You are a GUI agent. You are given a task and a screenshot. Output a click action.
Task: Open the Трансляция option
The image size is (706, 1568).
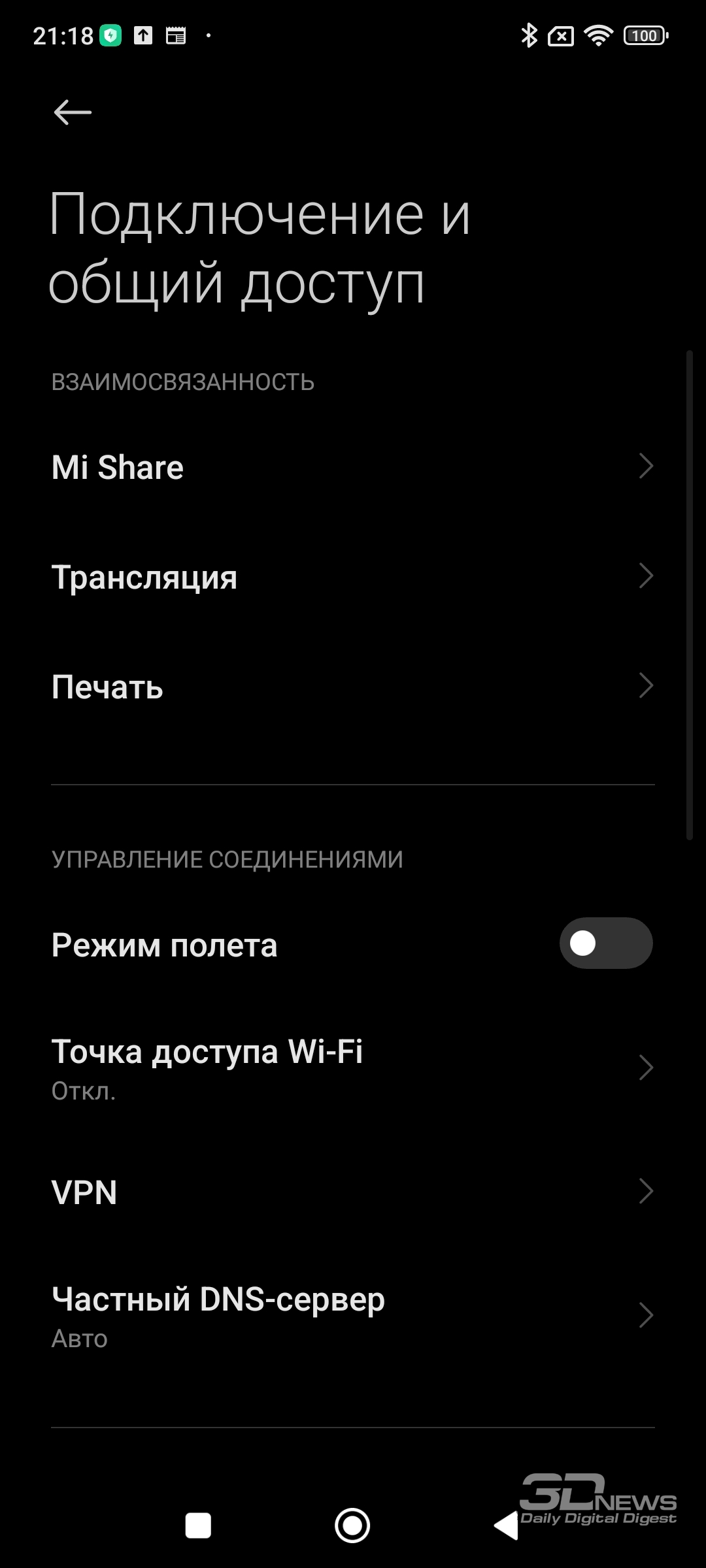(353, 576)
